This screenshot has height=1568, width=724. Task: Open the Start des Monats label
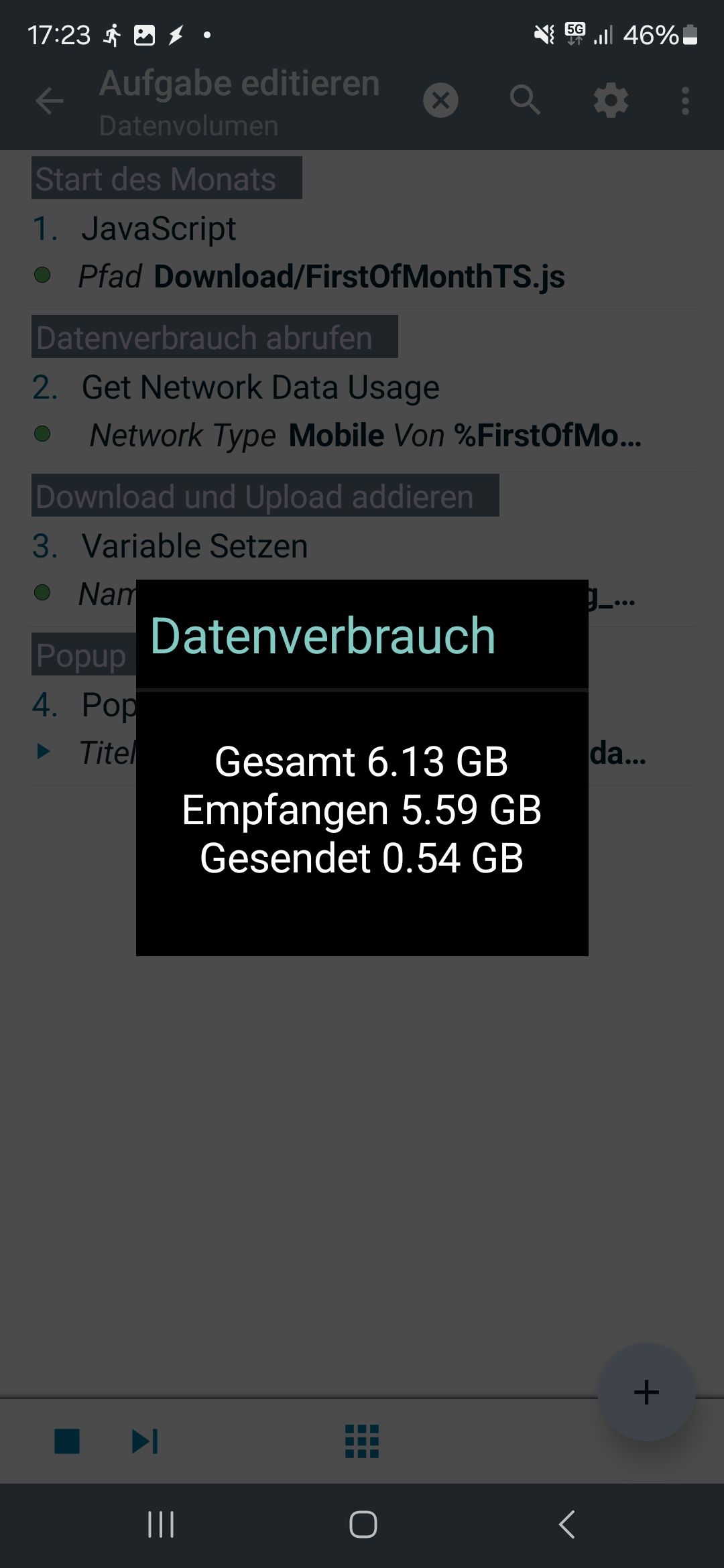click(x=166, y=178)
